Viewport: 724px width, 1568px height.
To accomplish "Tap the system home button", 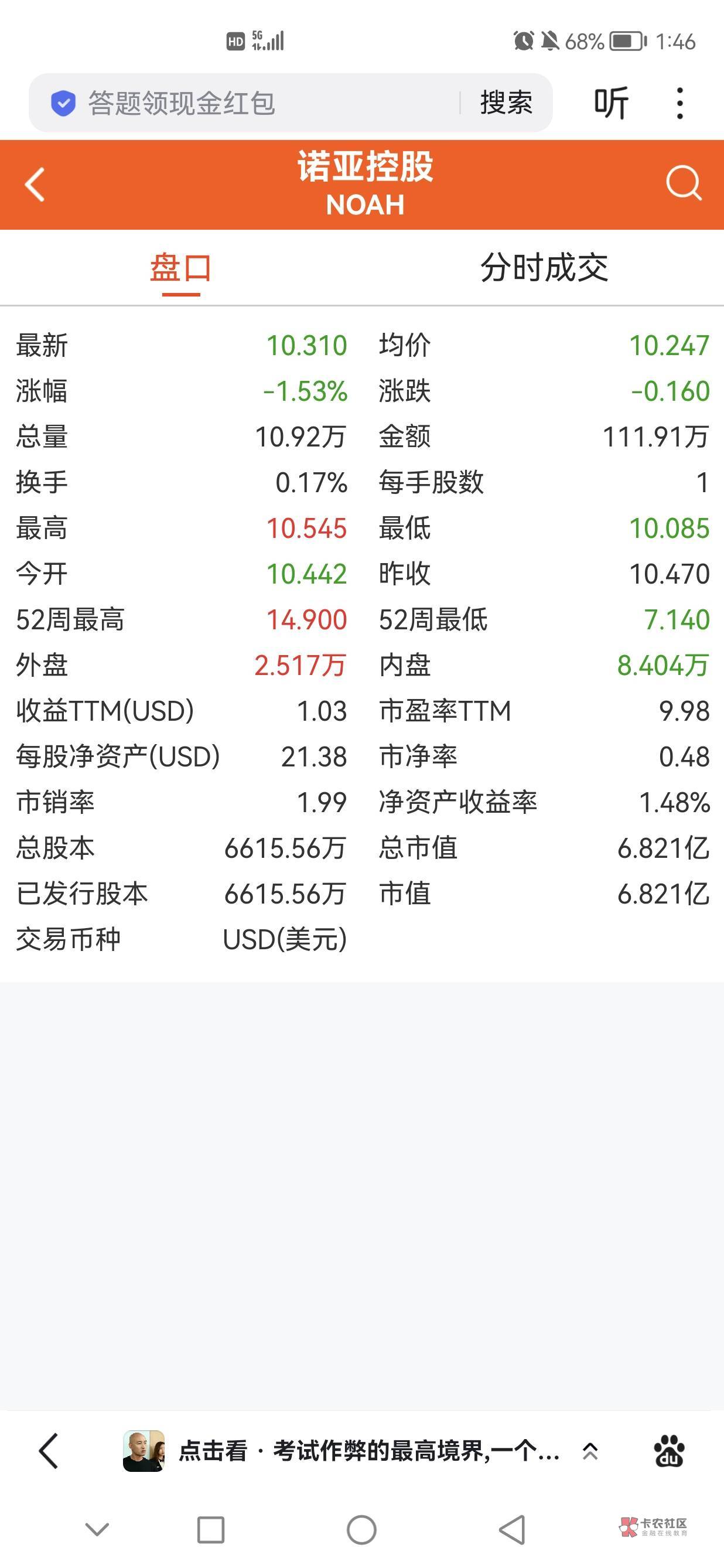I will pyautogui.click(x=361, y=1530).
